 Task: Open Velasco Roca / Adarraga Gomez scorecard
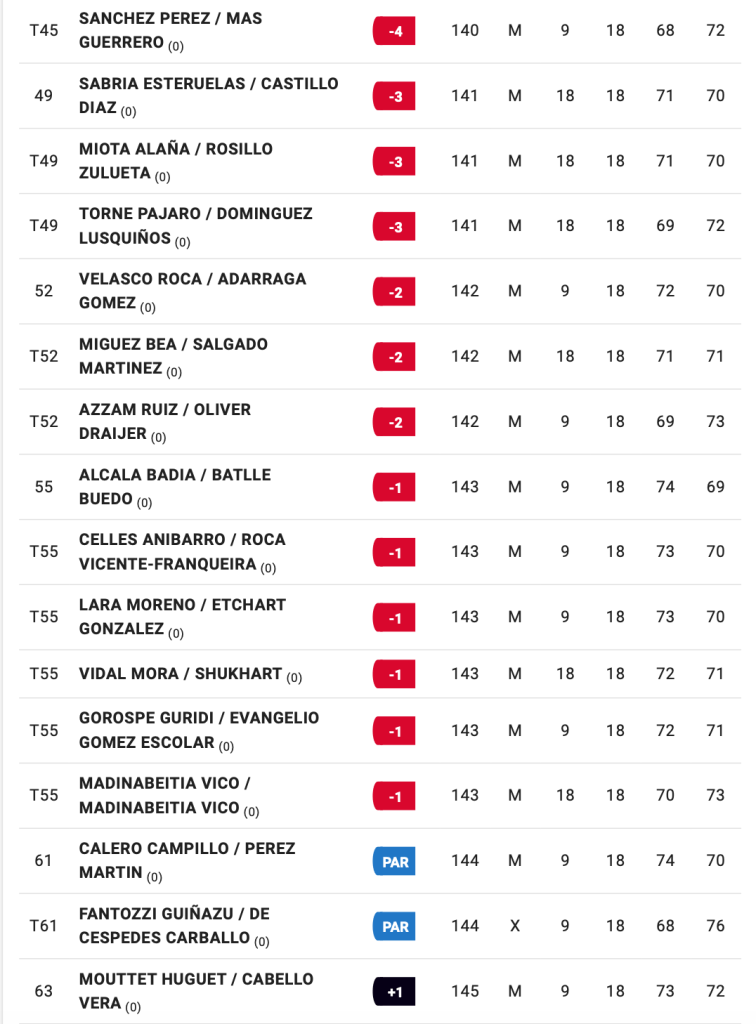coord(192,291)
